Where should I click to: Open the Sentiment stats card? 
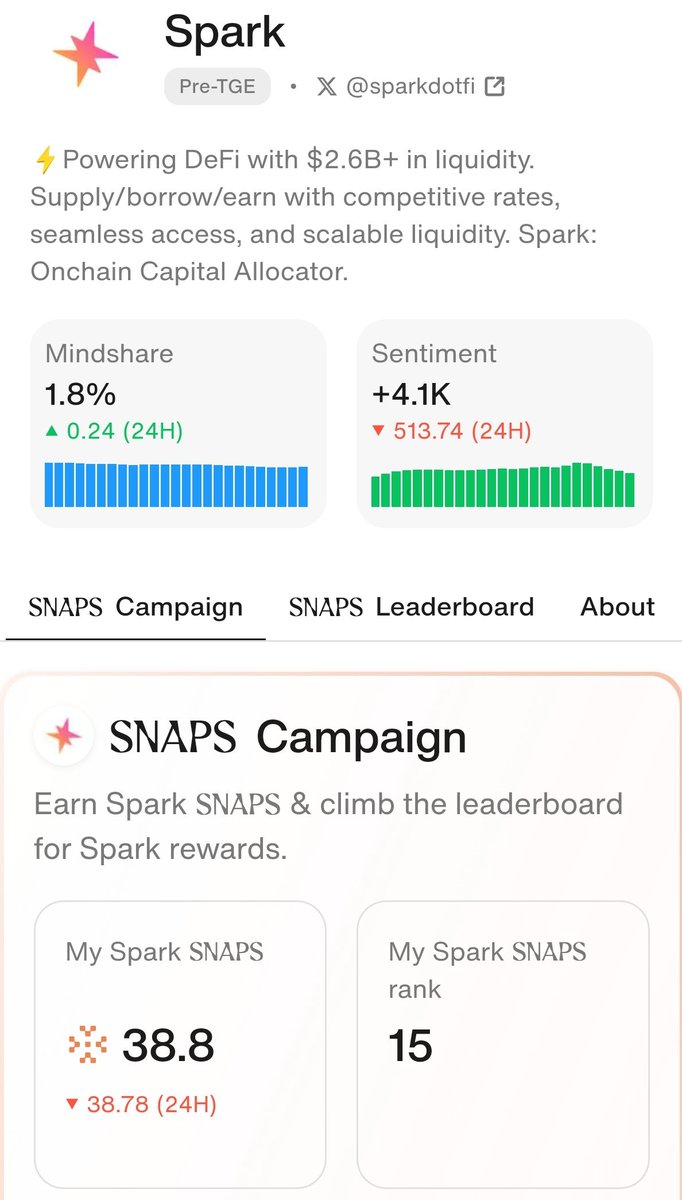[505, 423]
